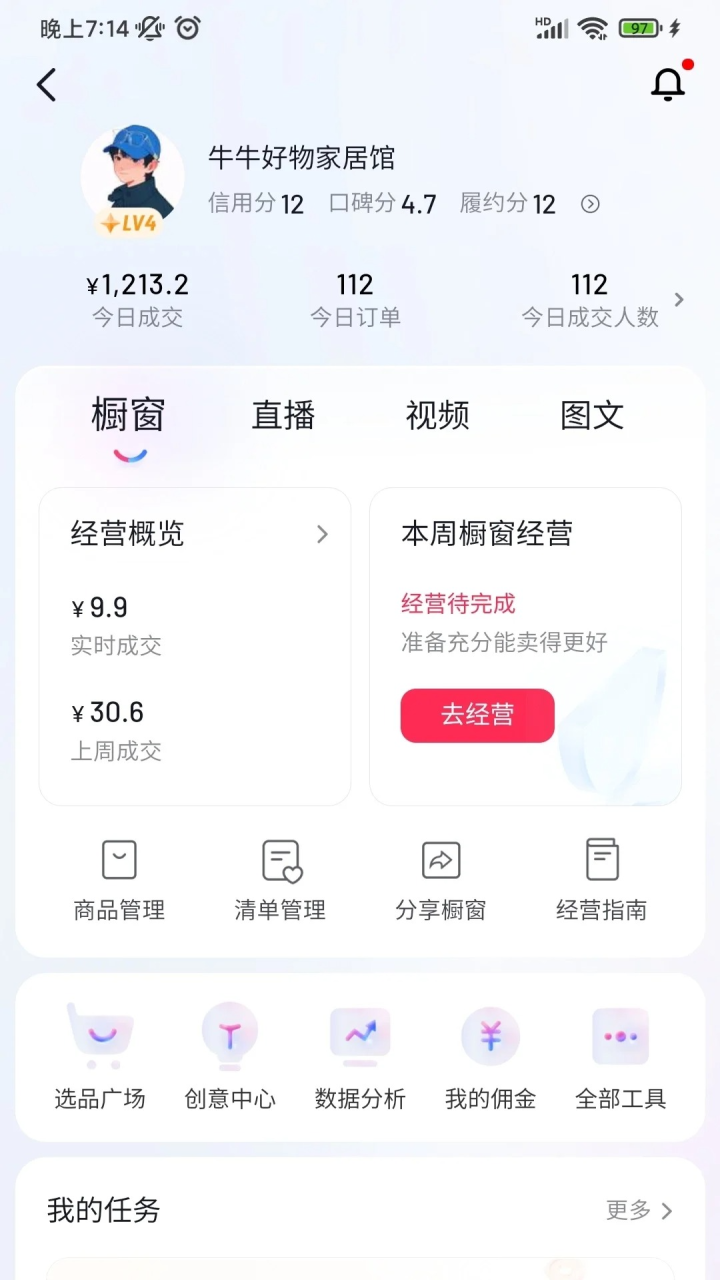Switch to the 视频 tab
This screenshot has height=1280, width=720.
[x=437, y=416]
